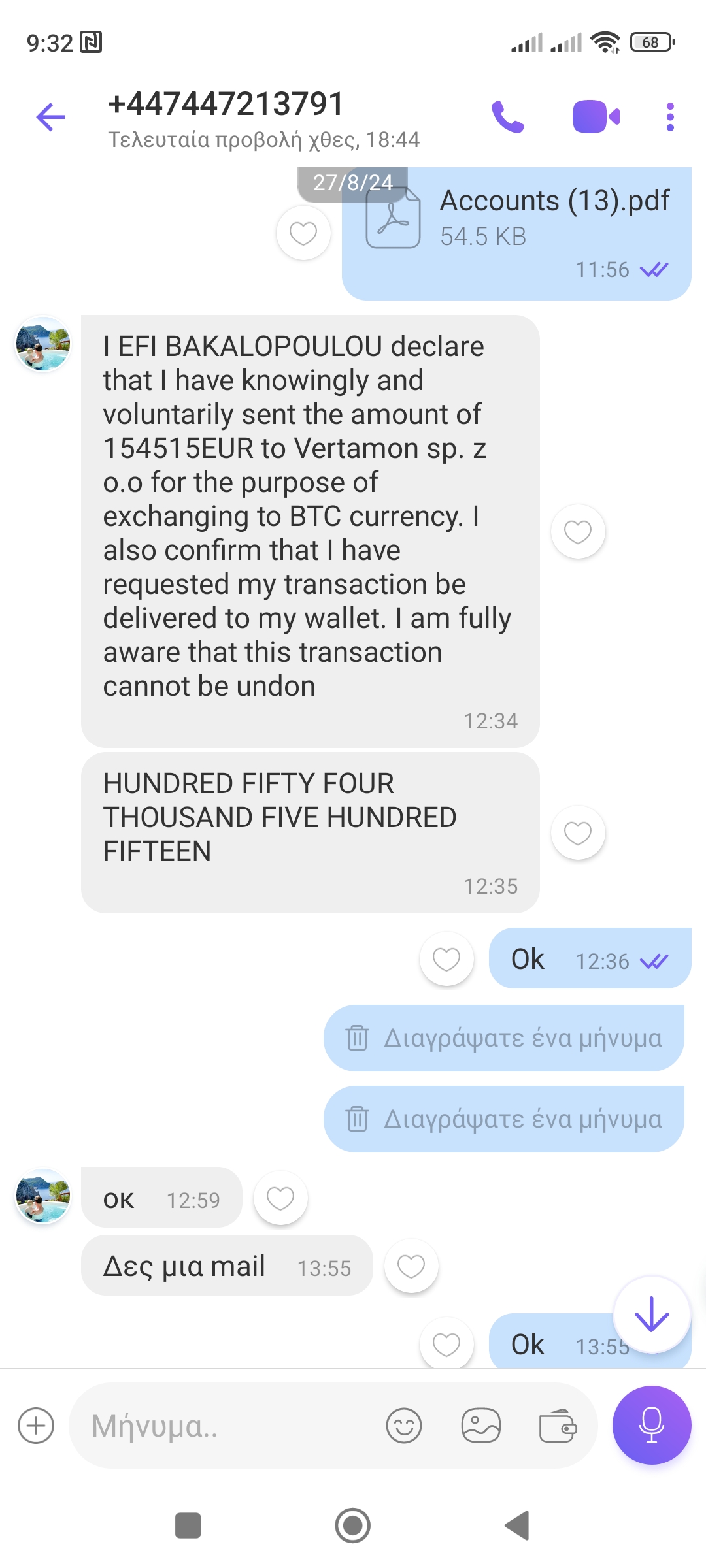Like the Accounts (13).pdf message
706x1568 pixels.
303,233
